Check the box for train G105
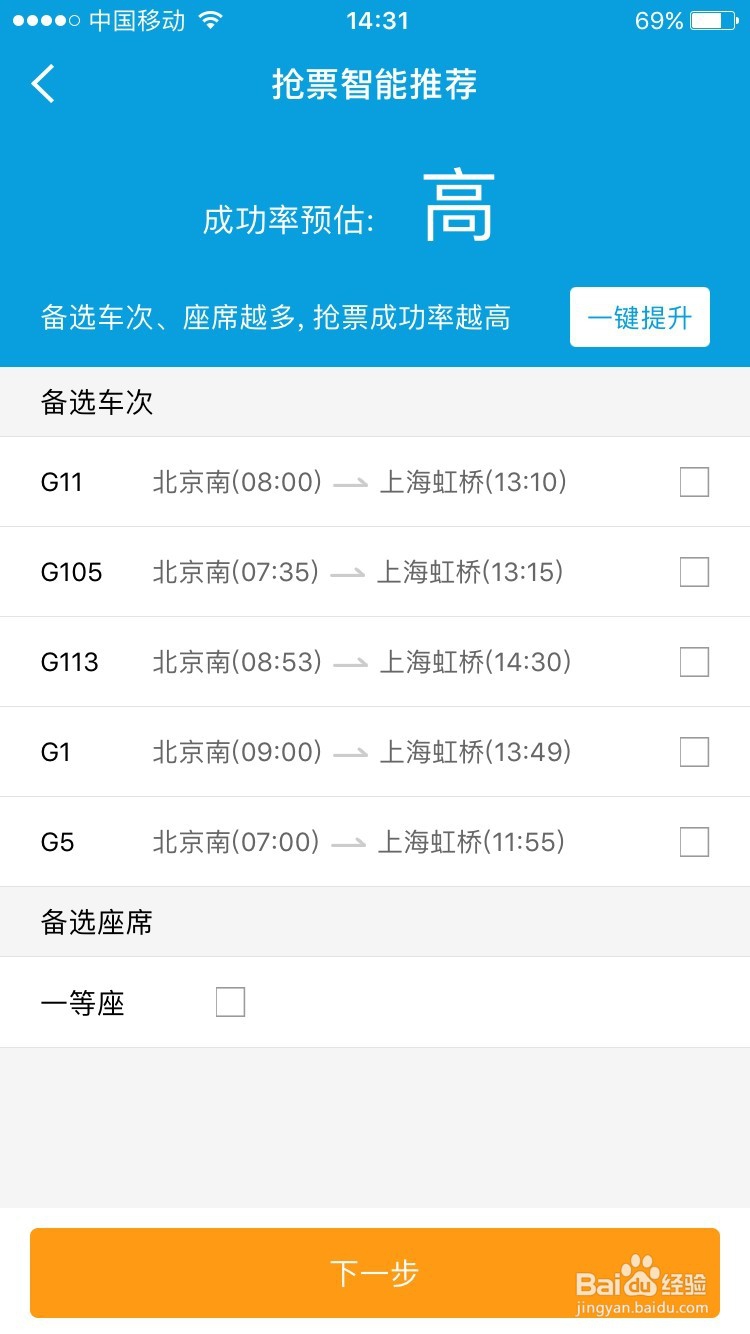This screenshot has height=1334, width=750. [x=693, y=572]
